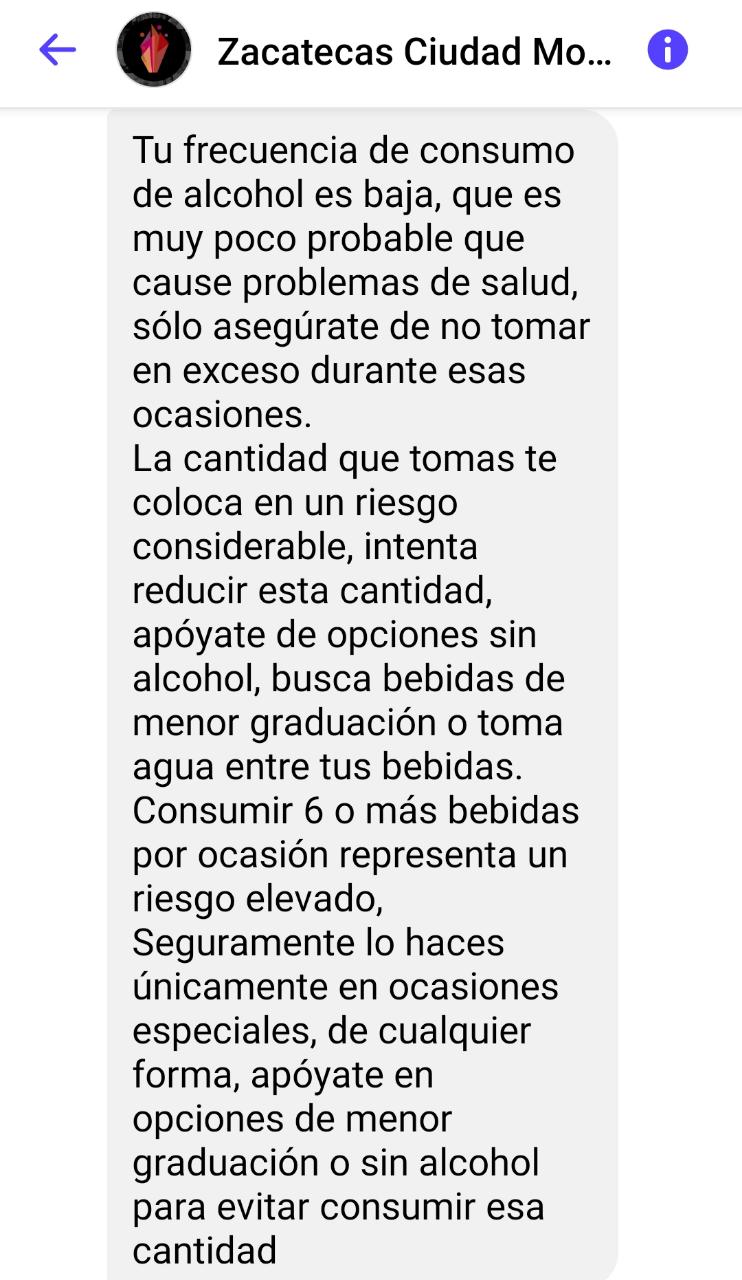Open the conversation info icon
This screenshot has width=742, height=1280.
(x=667, y=50)
